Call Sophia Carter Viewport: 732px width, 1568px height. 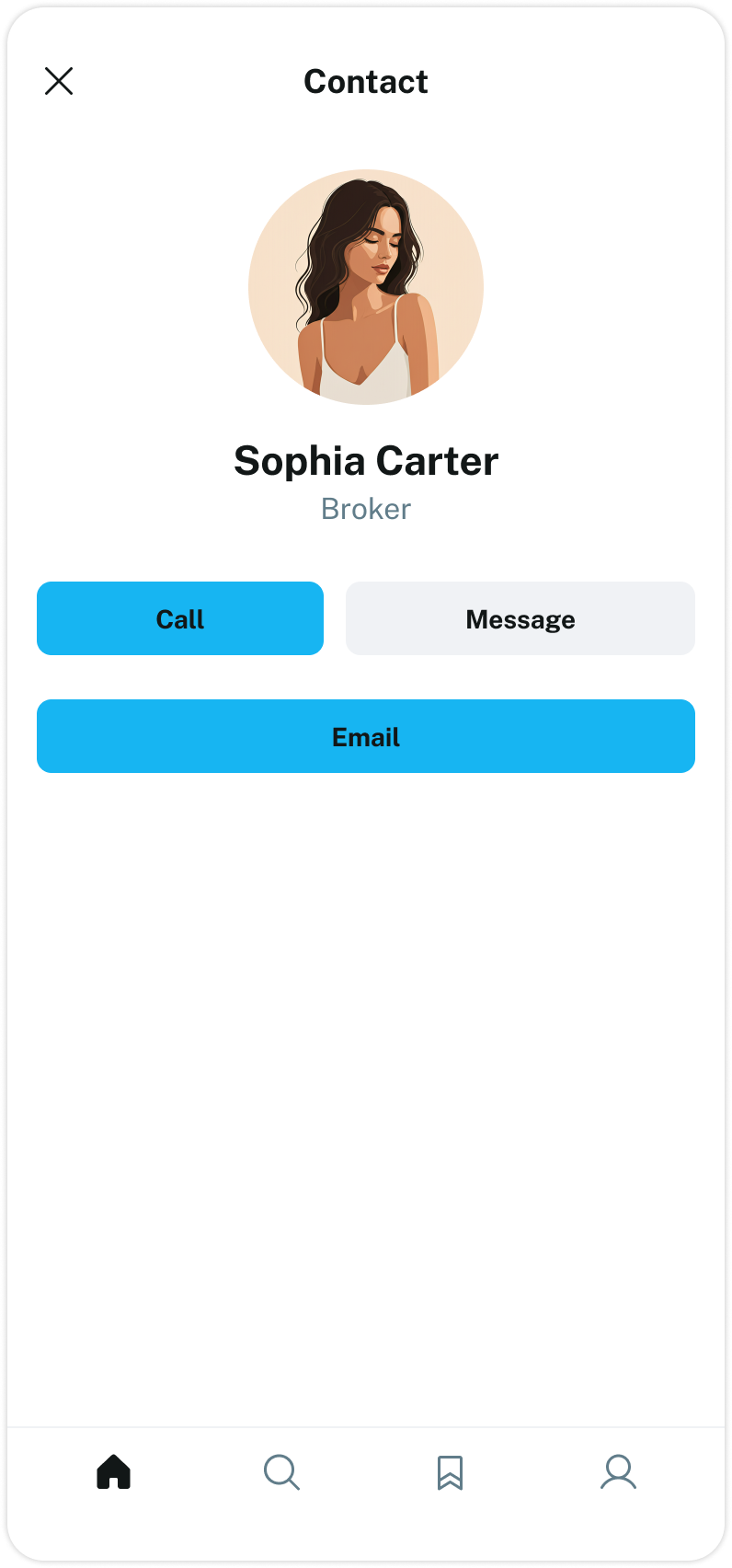point(180,618)
